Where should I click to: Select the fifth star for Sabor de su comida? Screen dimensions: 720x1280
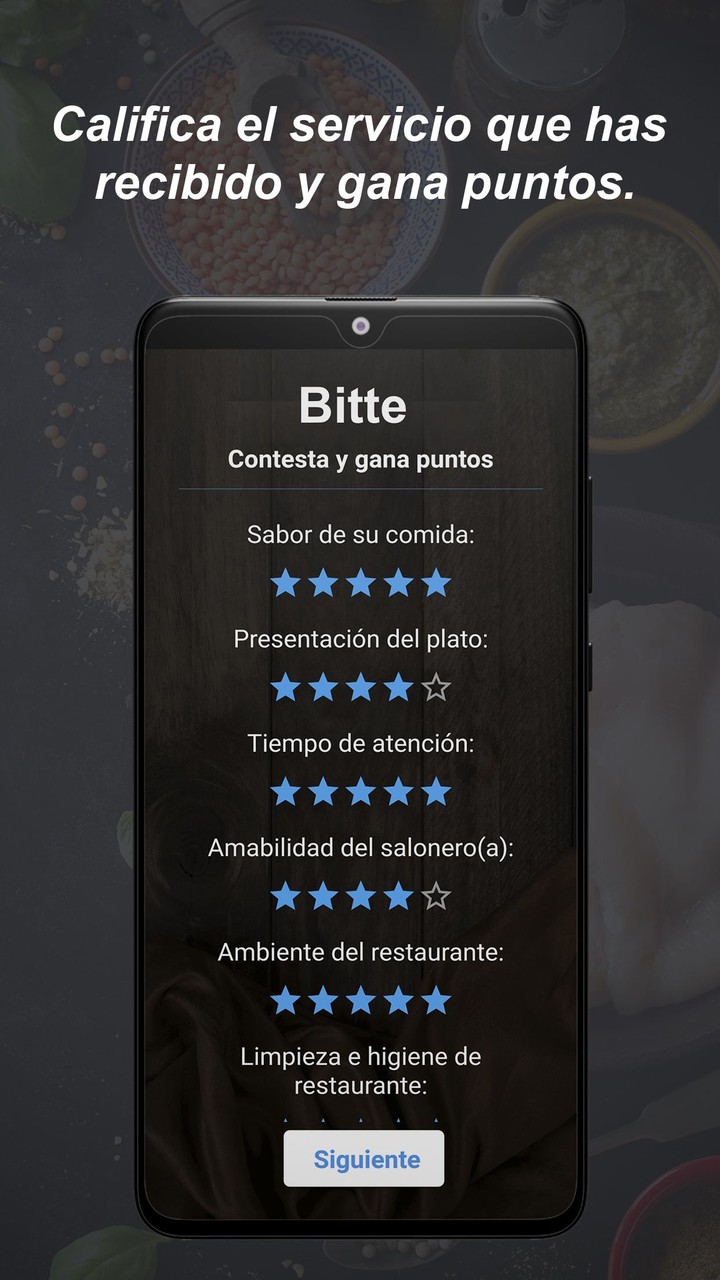(437, 583)
